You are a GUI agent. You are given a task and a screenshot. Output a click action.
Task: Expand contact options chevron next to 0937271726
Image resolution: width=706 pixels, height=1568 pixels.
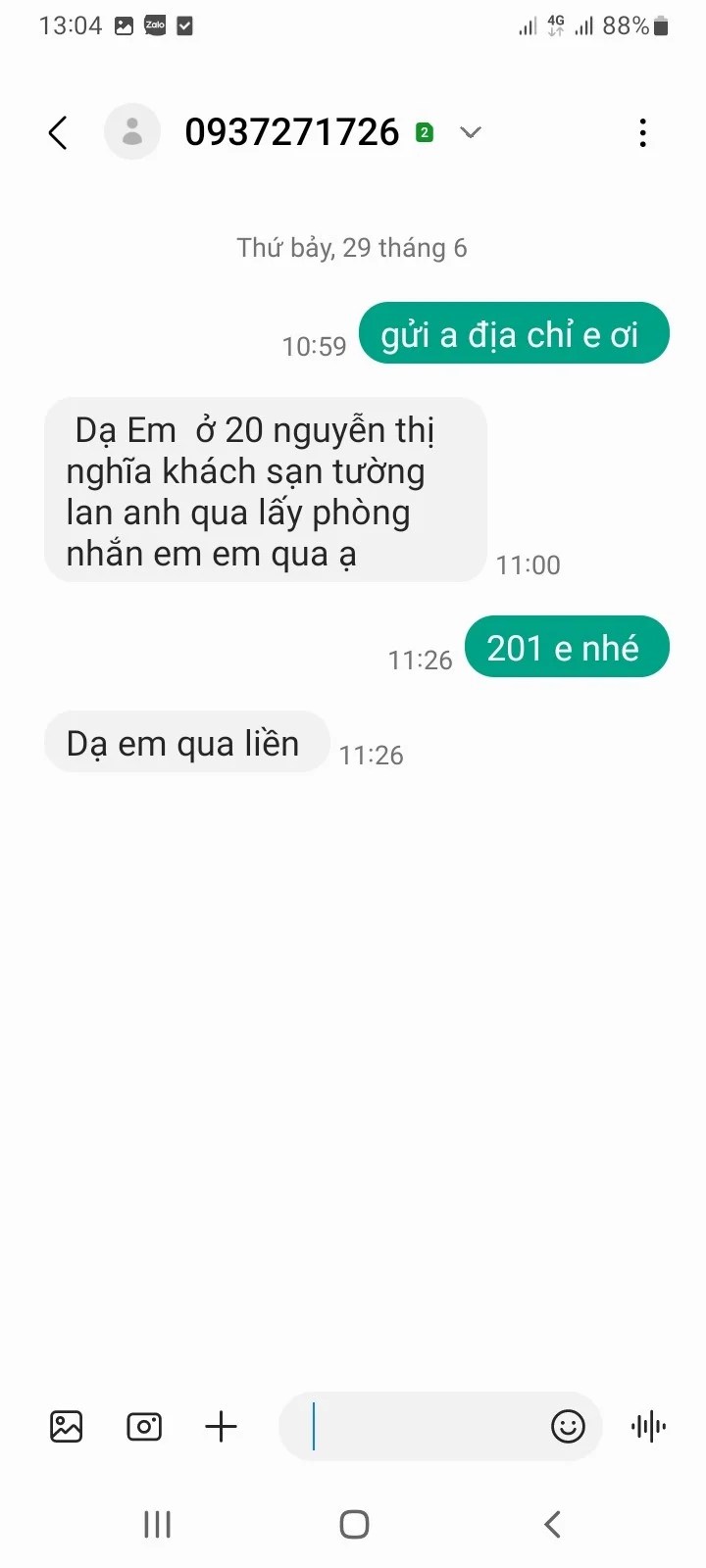point(471,132)
